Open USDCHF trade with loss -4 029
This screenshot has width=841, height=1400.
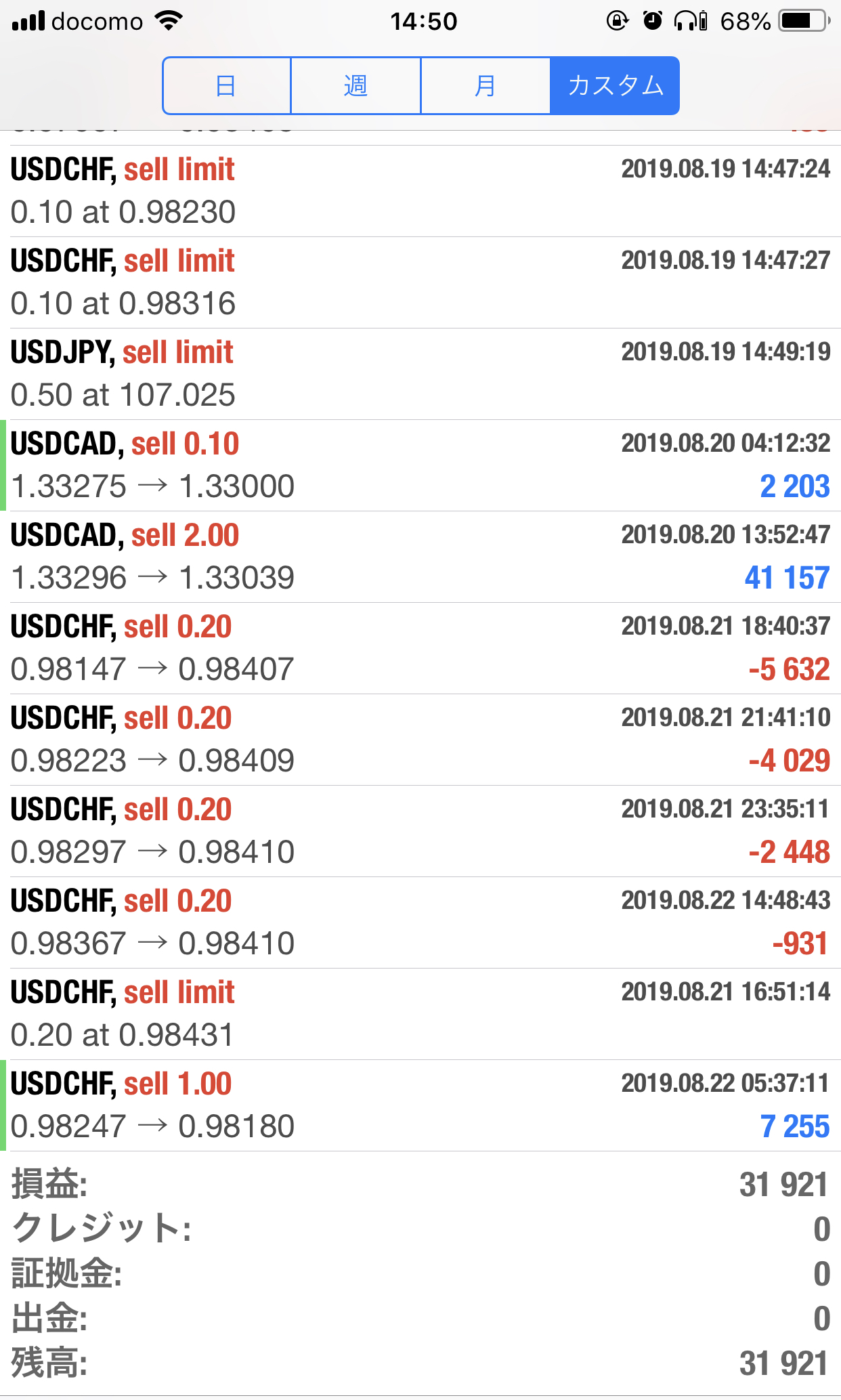click(420, 740)
